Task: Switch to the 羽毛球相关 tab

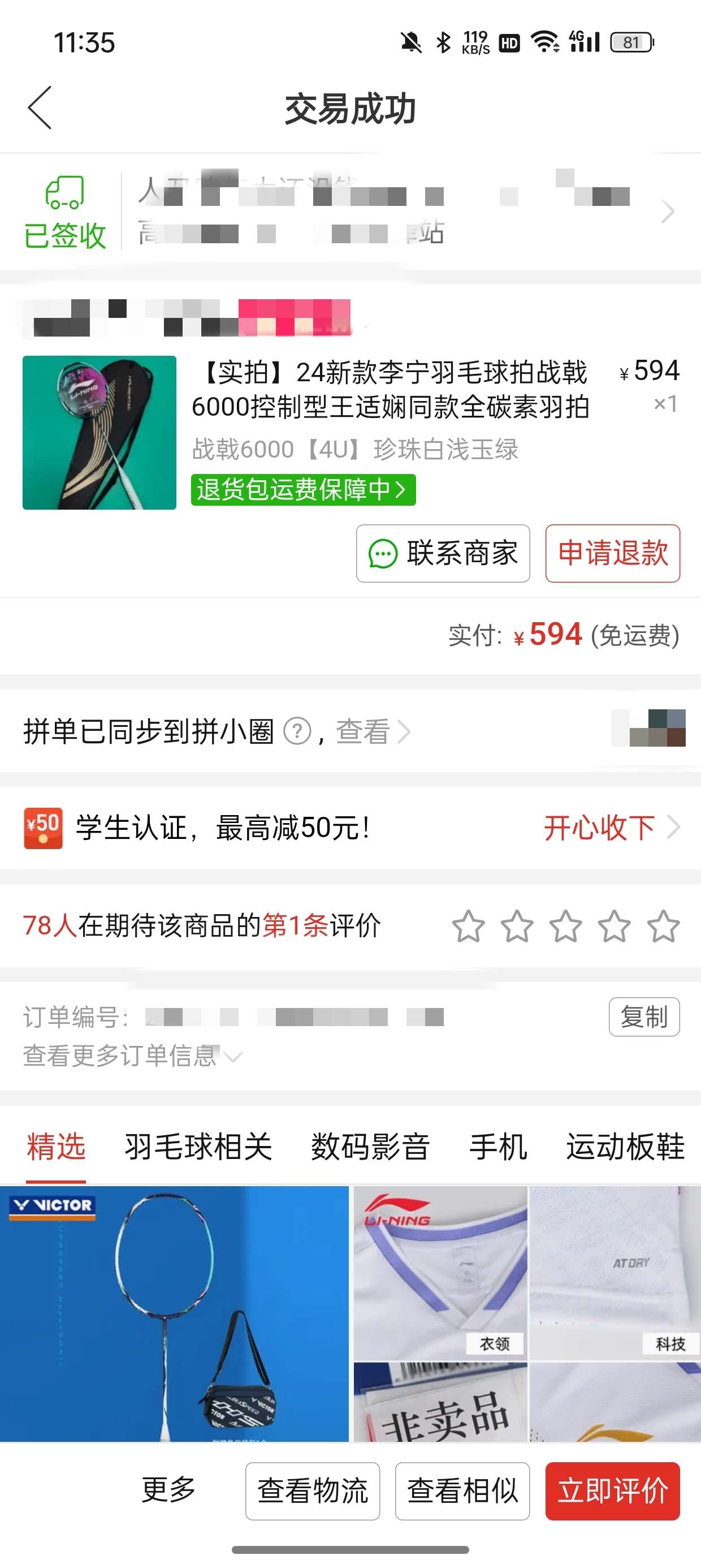Action: click(198, 1147)
